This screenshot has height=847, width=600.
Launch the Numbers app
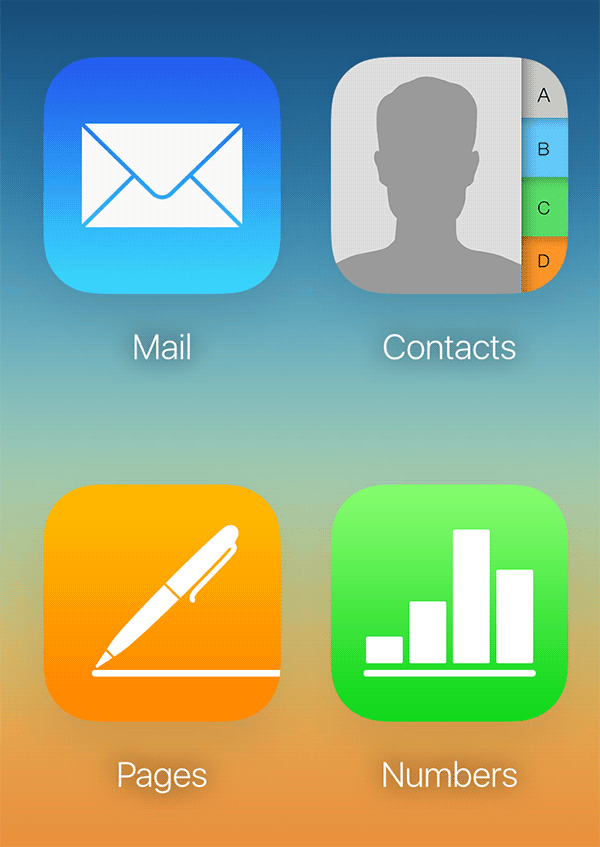coord(449,603)
